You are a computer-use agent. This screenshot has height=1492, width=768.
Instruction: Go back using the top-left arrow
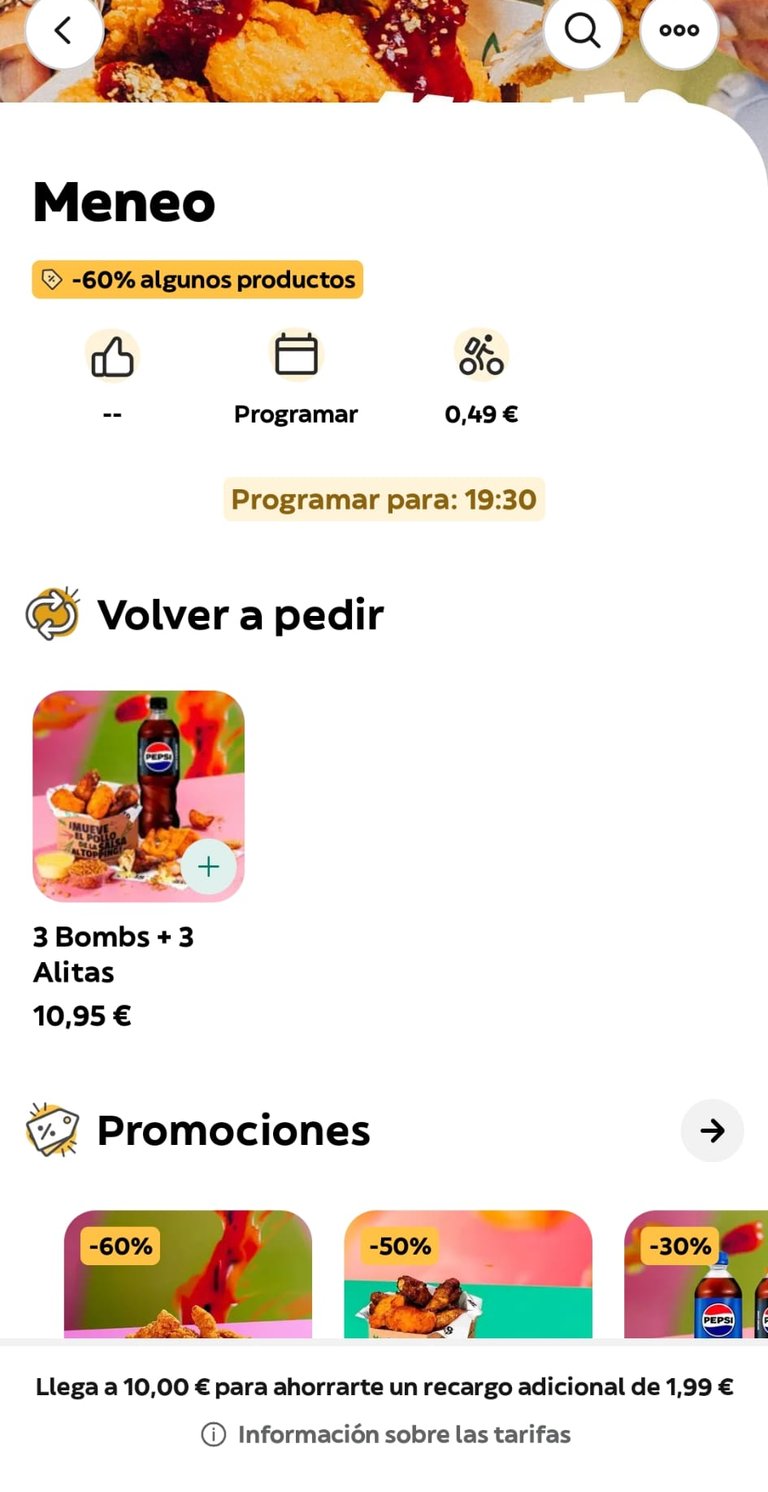coord(64,31)
